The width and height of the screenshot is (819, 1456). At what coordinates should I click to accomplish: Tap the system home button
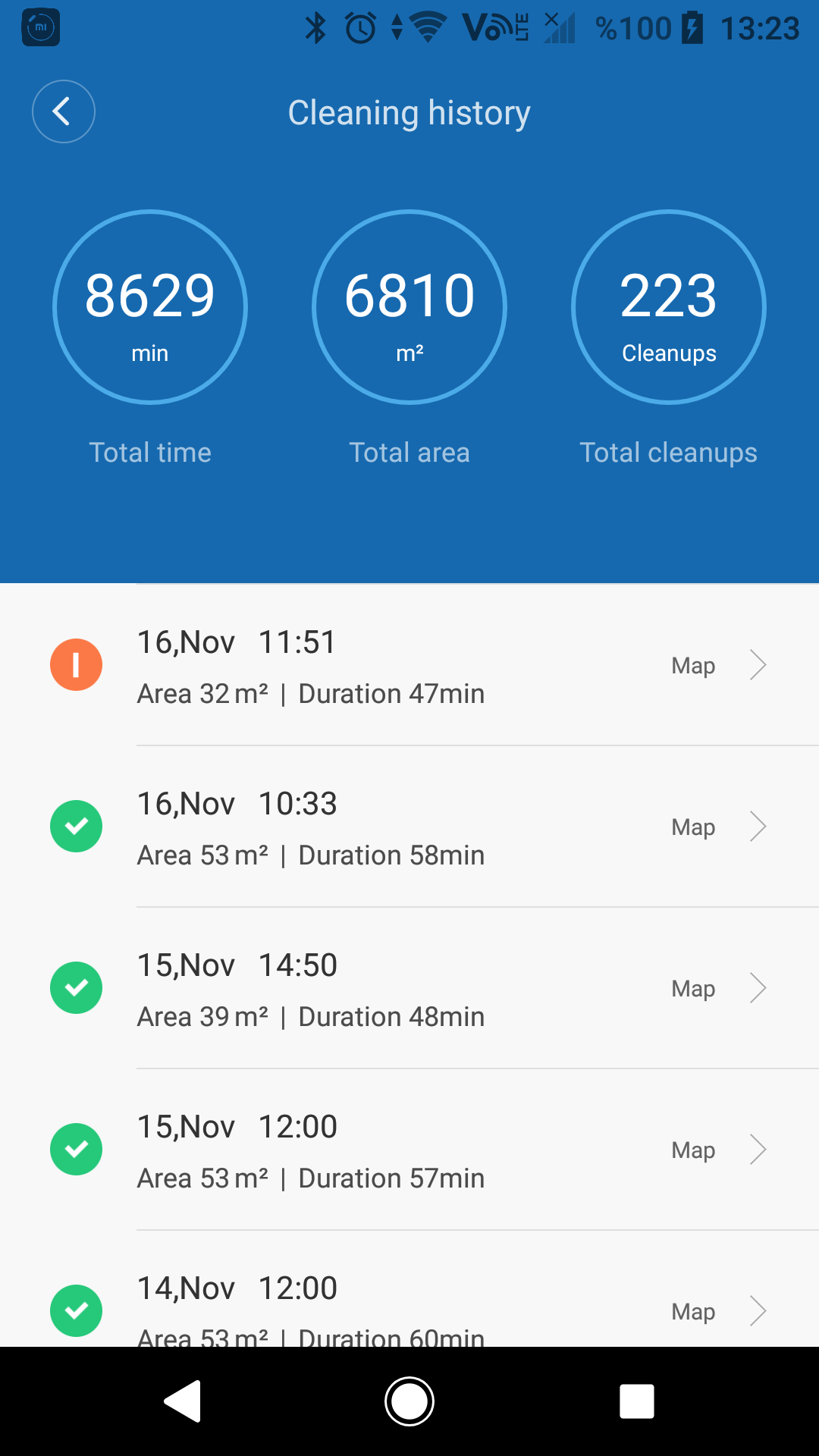point(409,1401)
